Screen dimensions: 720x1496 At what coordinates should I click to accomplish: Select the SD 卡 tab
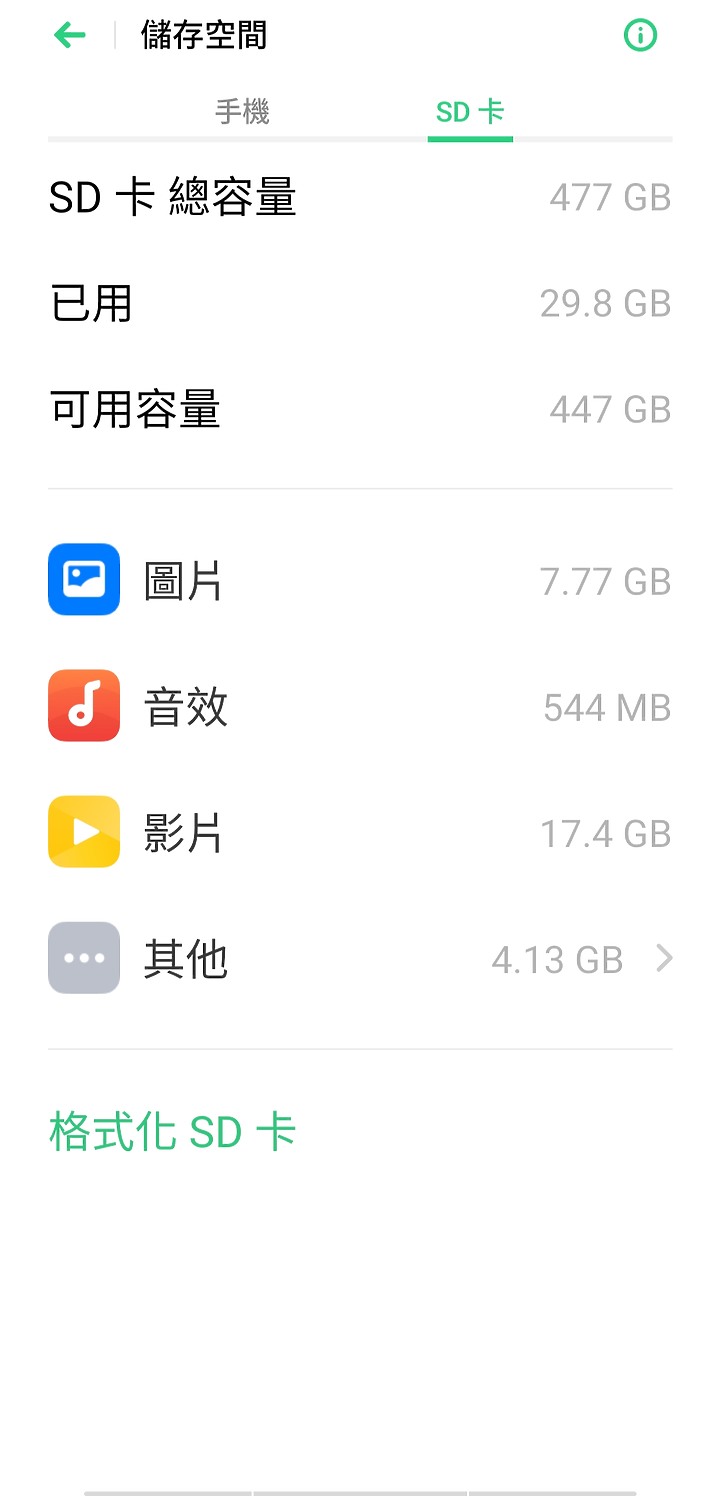(470, 111)
